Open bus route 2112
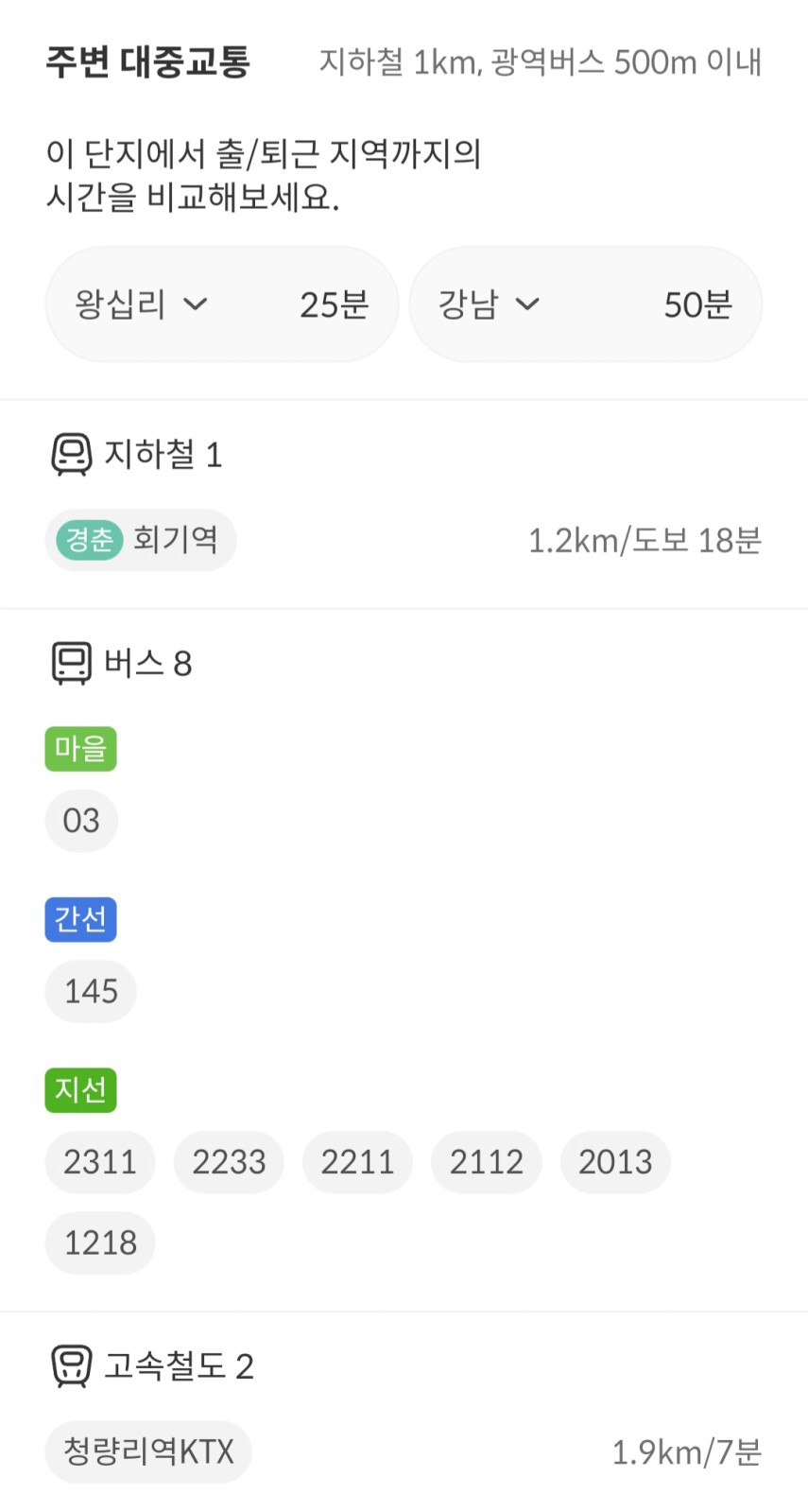This screenshot has height=1512, width=808. (x=487, y=1161)
